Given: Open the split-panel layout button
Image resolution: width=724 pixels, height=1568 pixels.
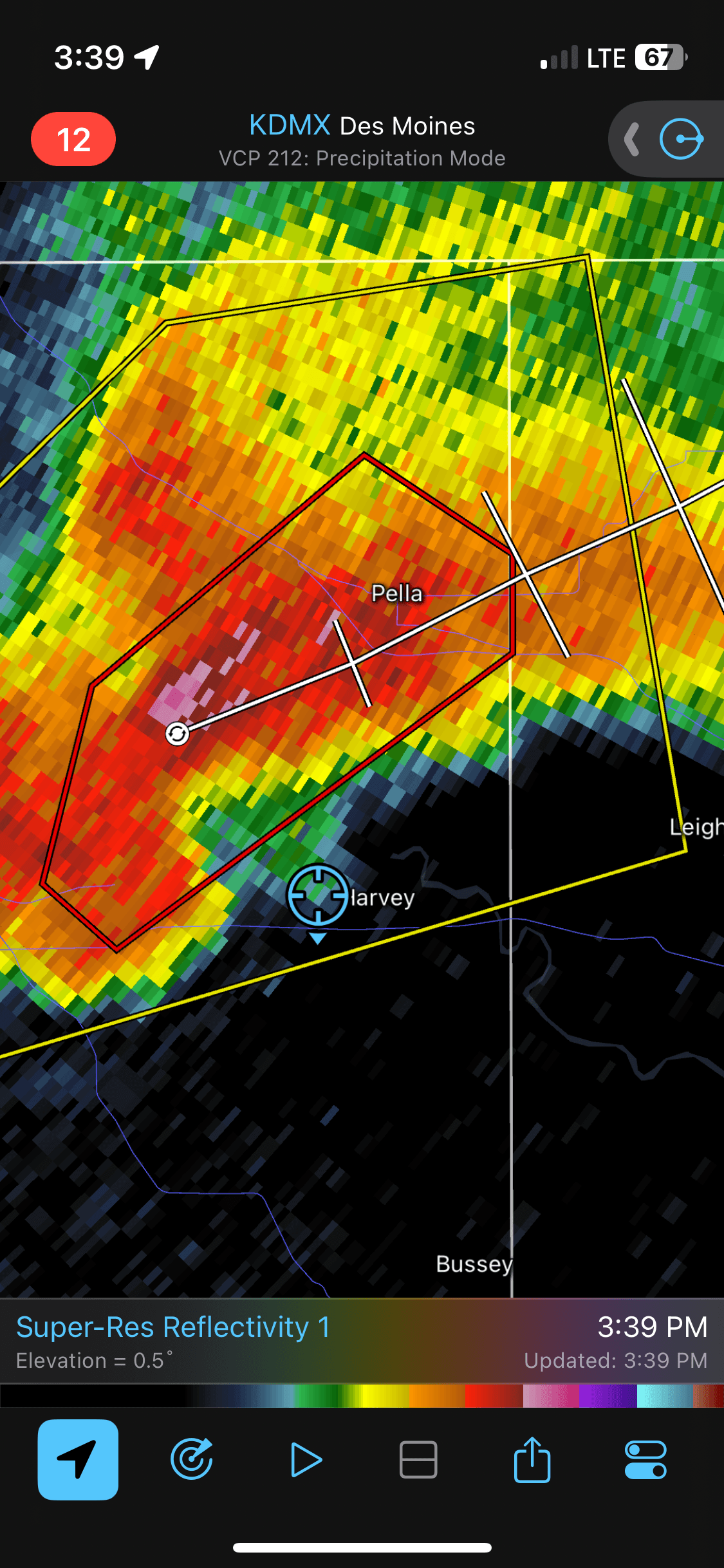Looking at the screenshot, I should [x=418, y=1459].
